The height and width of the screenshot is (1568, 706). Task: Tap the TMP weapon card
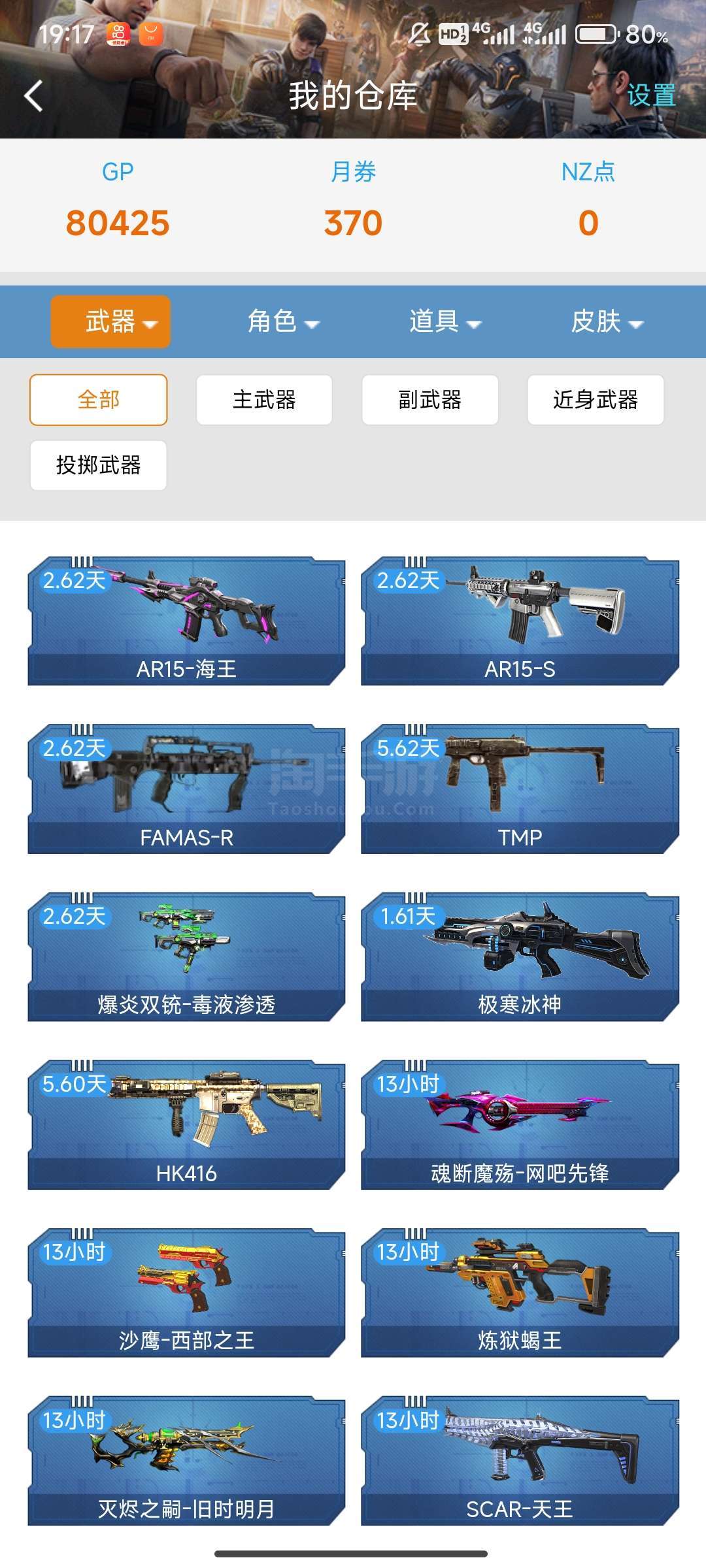point(520,789)
